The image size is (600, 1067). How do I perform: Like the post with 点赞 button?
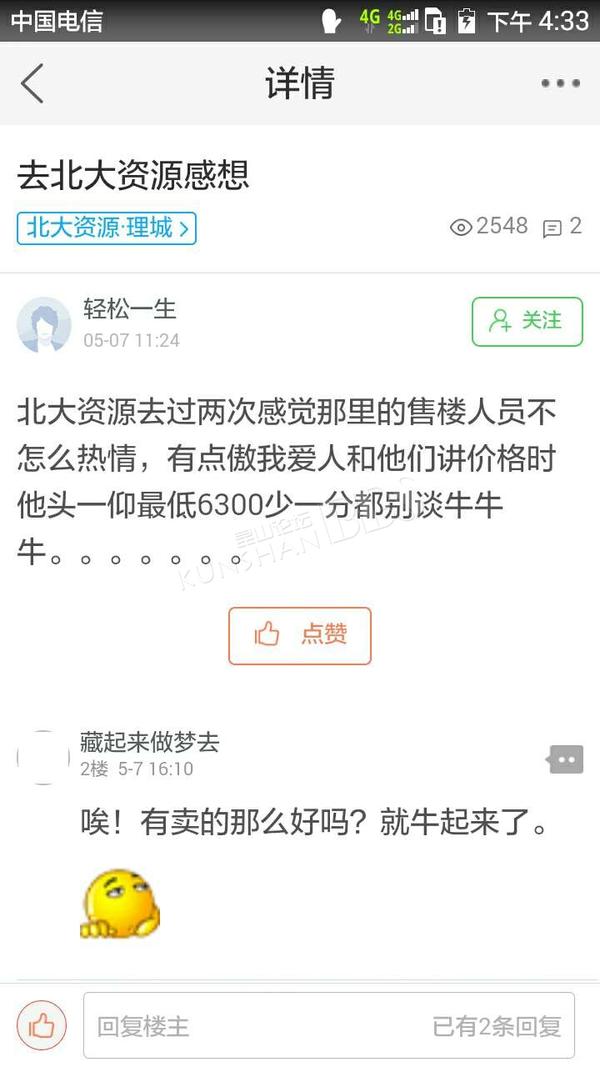point(300,636)
